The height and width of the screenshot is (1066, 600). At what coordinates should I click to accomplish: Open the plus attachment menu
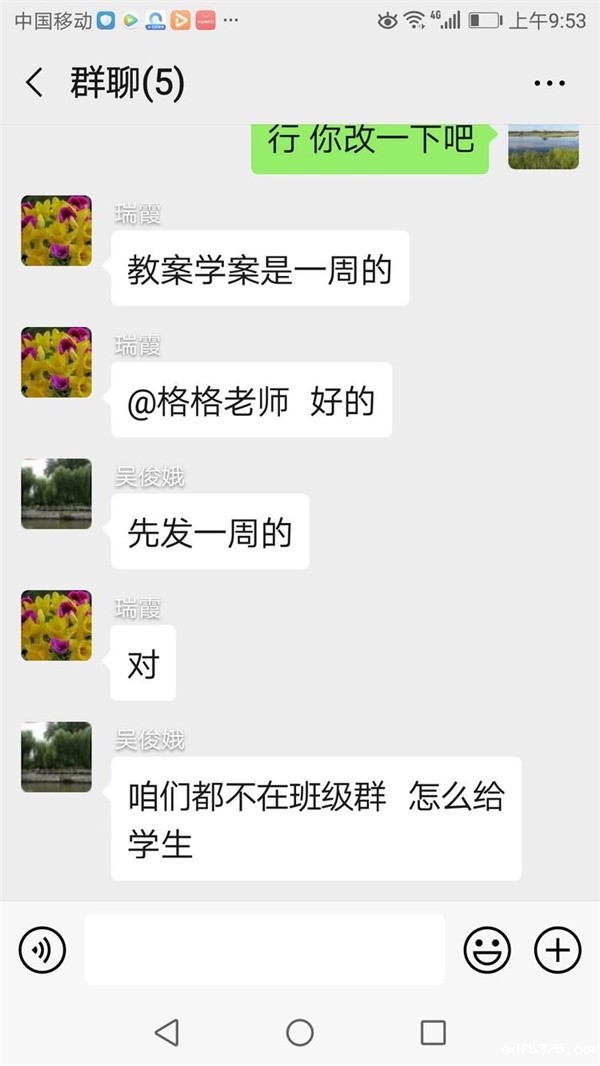[x=557, y=950]
